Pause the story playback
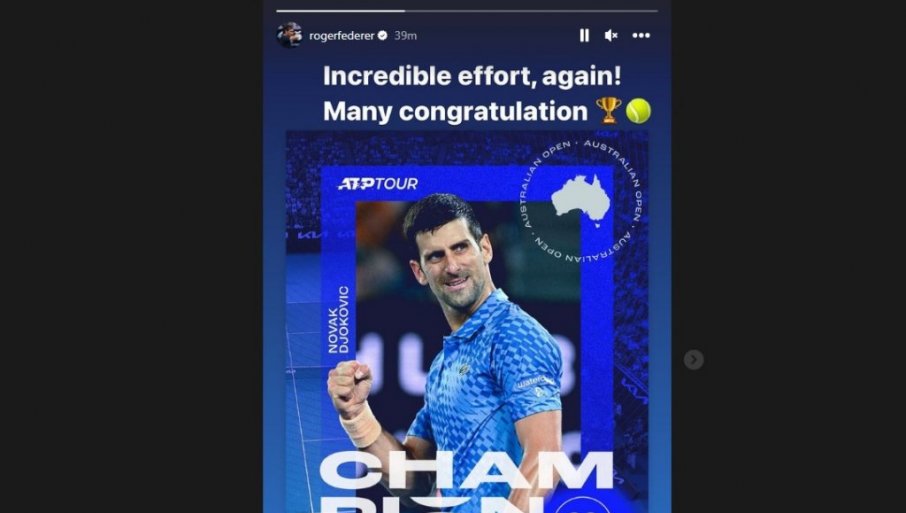906x513 pixels. (584, 35)
